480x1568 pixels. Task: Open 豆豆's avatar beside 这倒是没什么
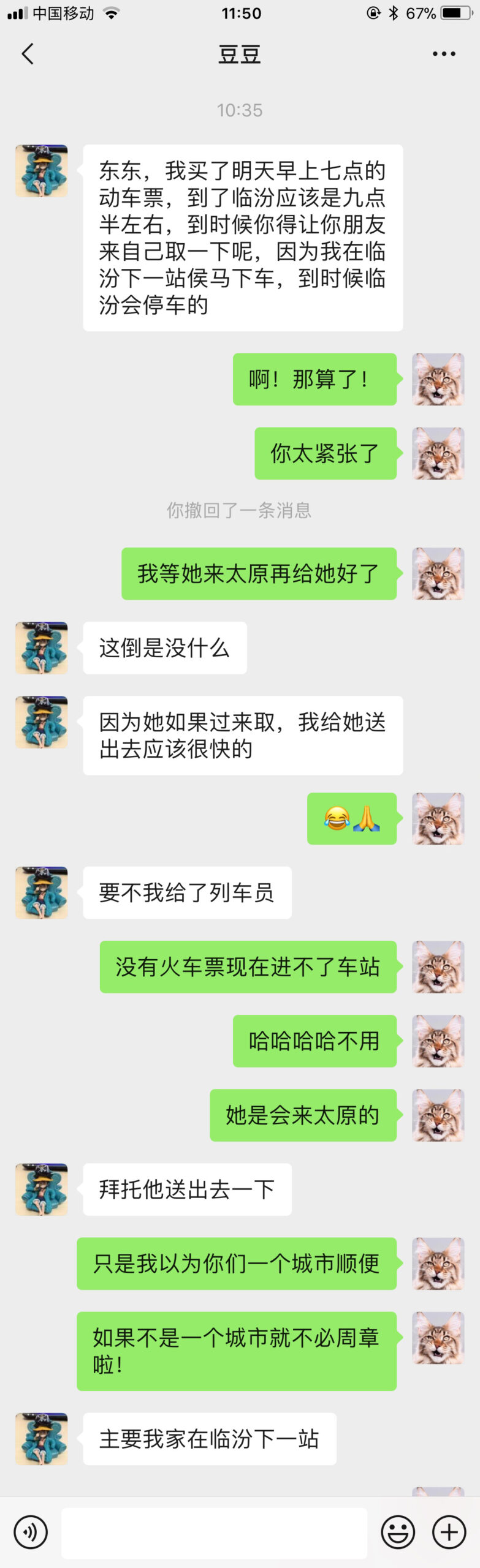click(42, 647)
